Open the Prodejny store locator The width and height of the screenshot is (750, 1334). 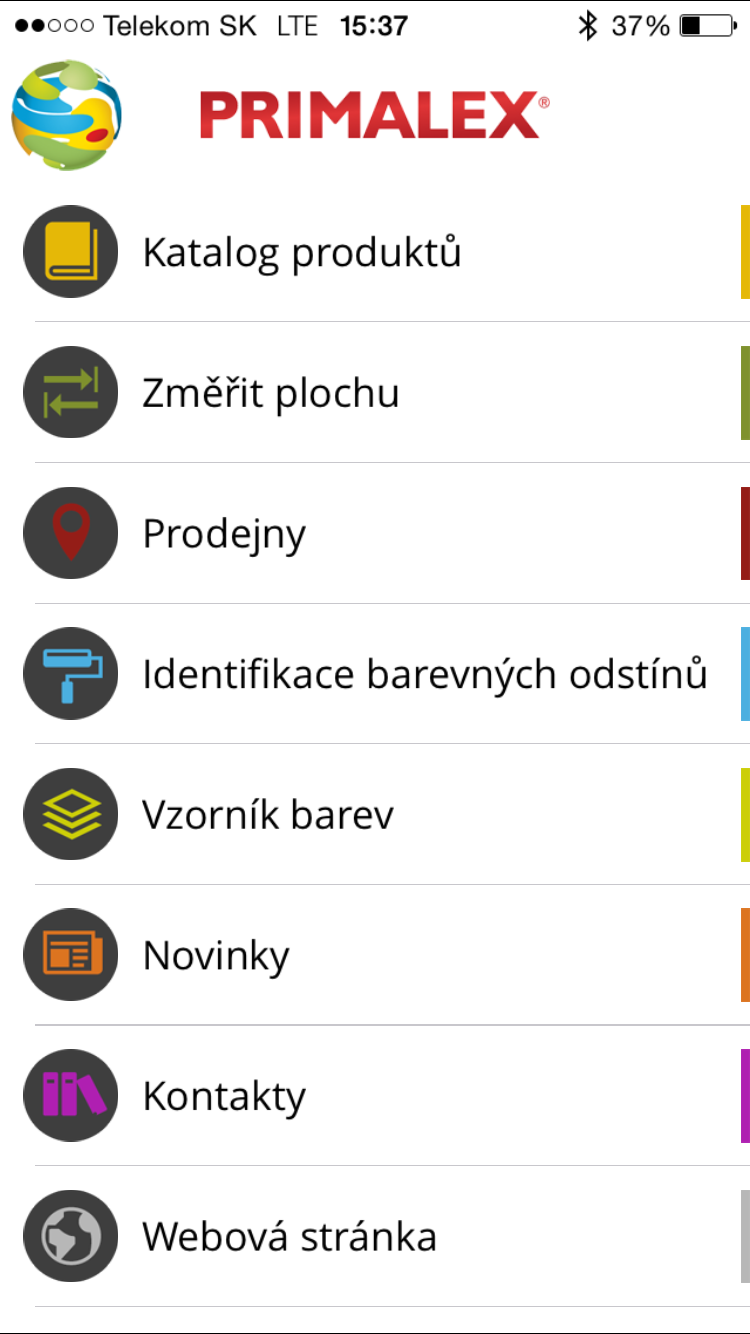224,534
